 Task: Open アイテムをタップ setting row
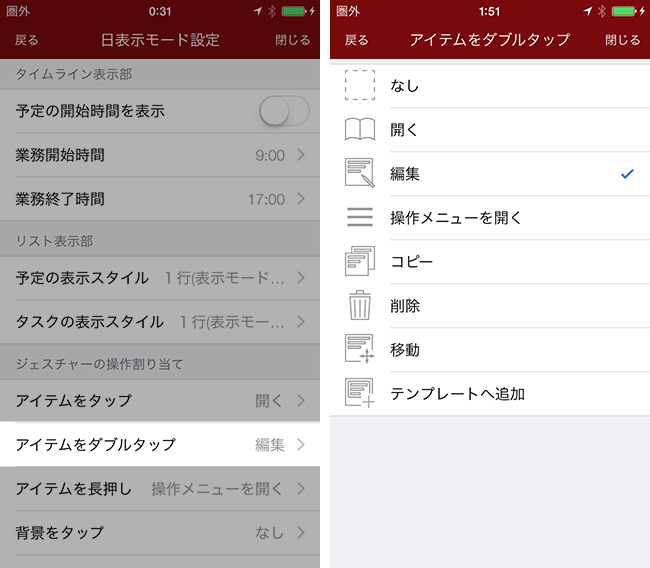(160, 400)
